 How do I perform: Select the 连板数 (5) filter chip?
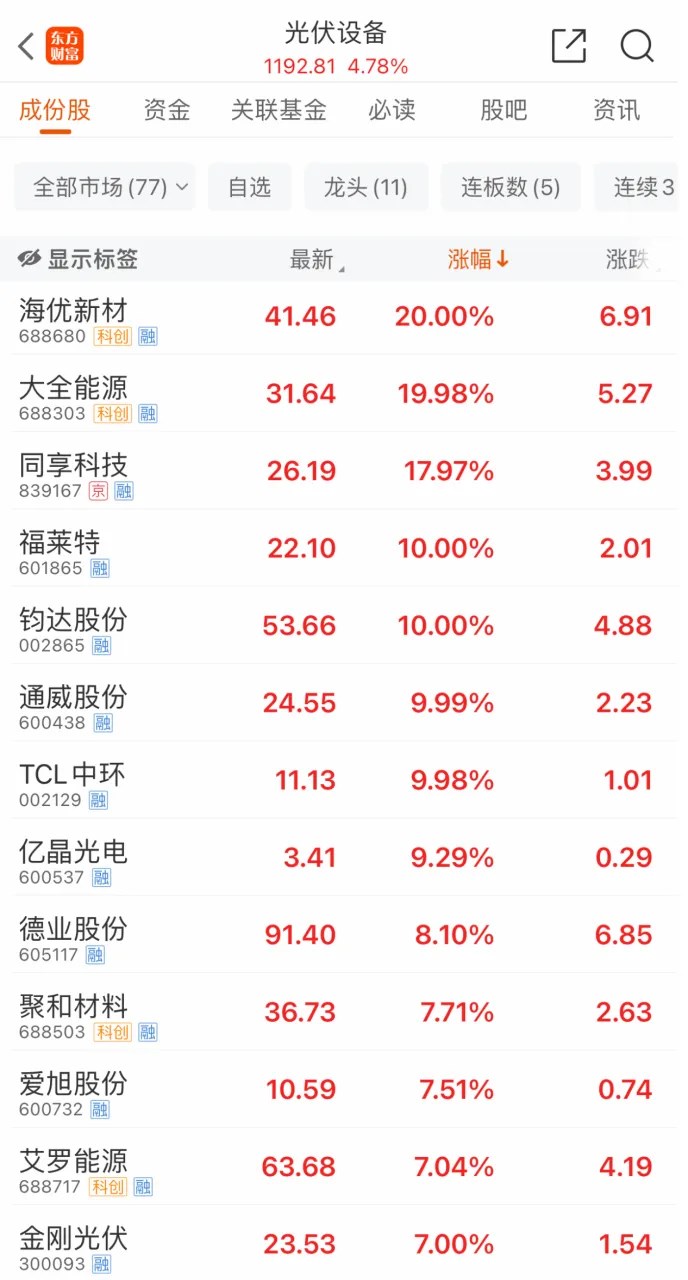510,187
